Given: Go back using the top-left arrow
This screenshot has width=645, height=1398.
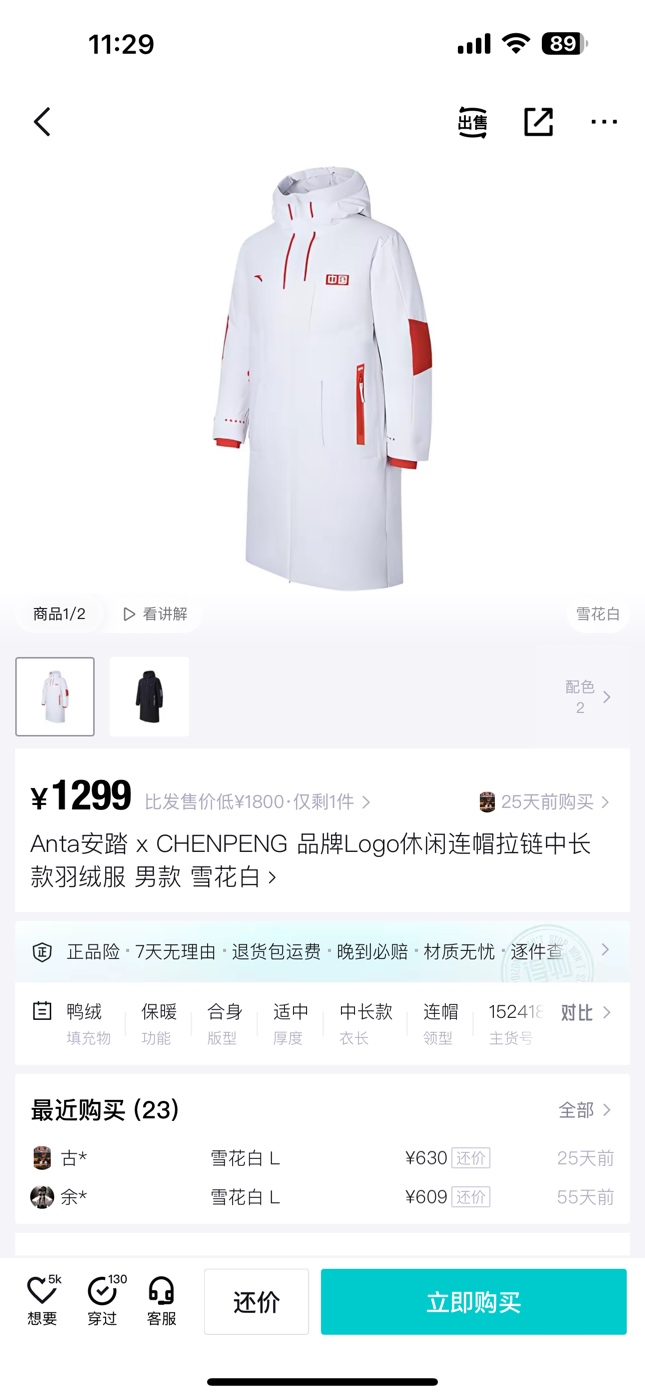Looking at the screenshot, I should coord(42,122).
